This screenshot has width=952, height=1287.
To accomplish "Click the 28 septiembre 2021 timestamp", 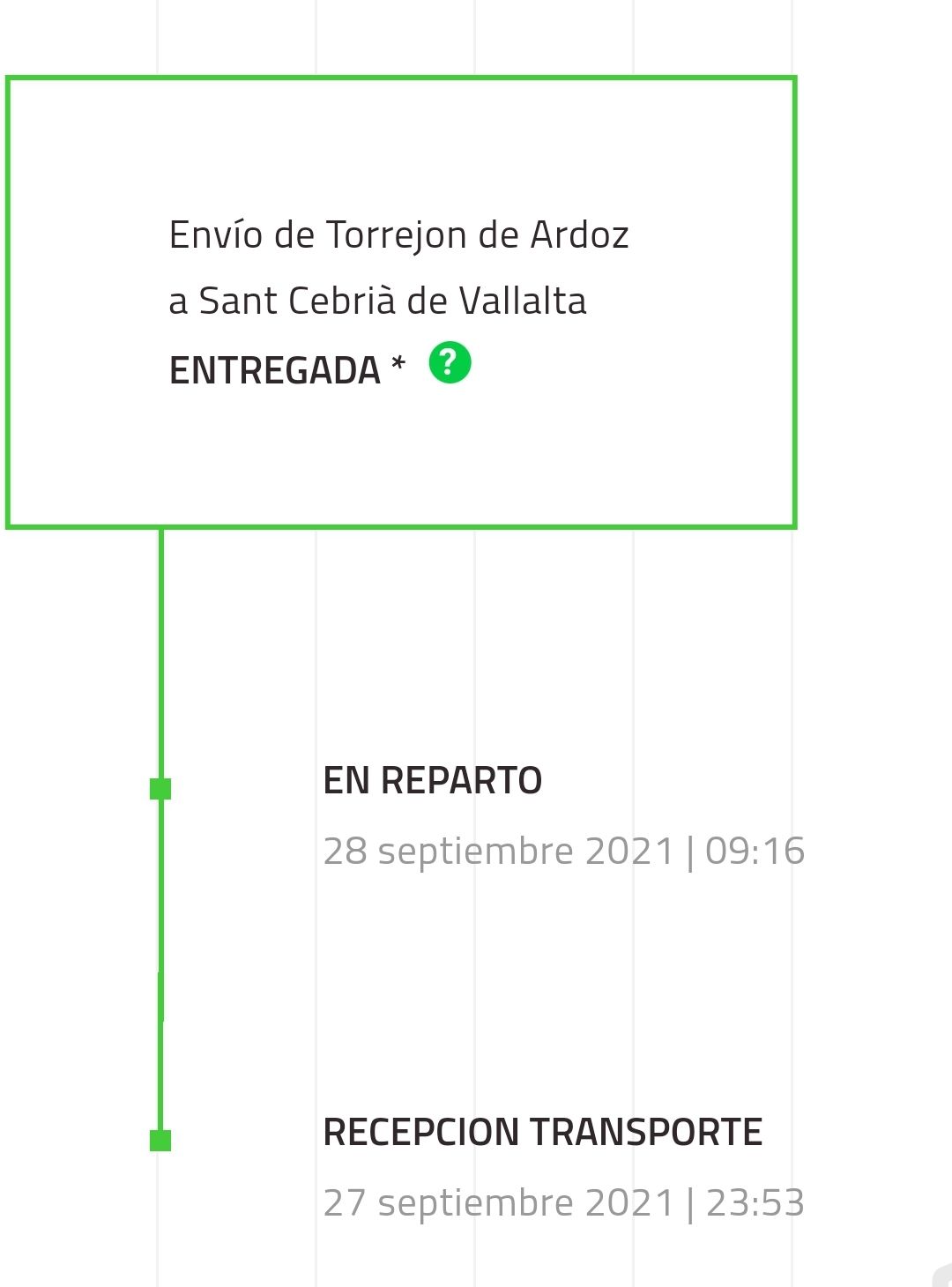I will tap(564, 849).
